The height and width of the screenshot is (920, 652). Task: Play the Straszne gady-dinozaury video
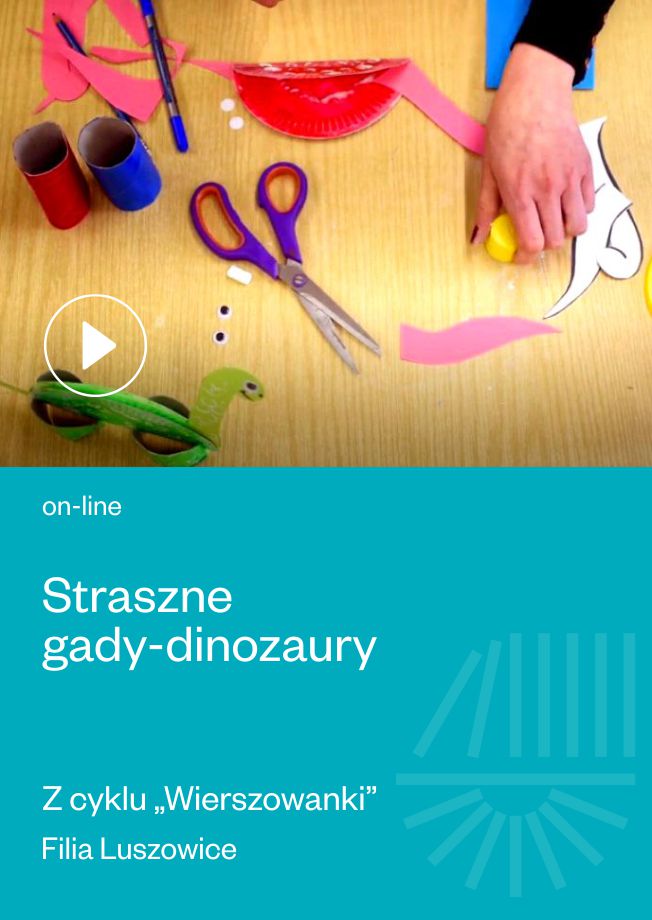click(x=95, y=346)
